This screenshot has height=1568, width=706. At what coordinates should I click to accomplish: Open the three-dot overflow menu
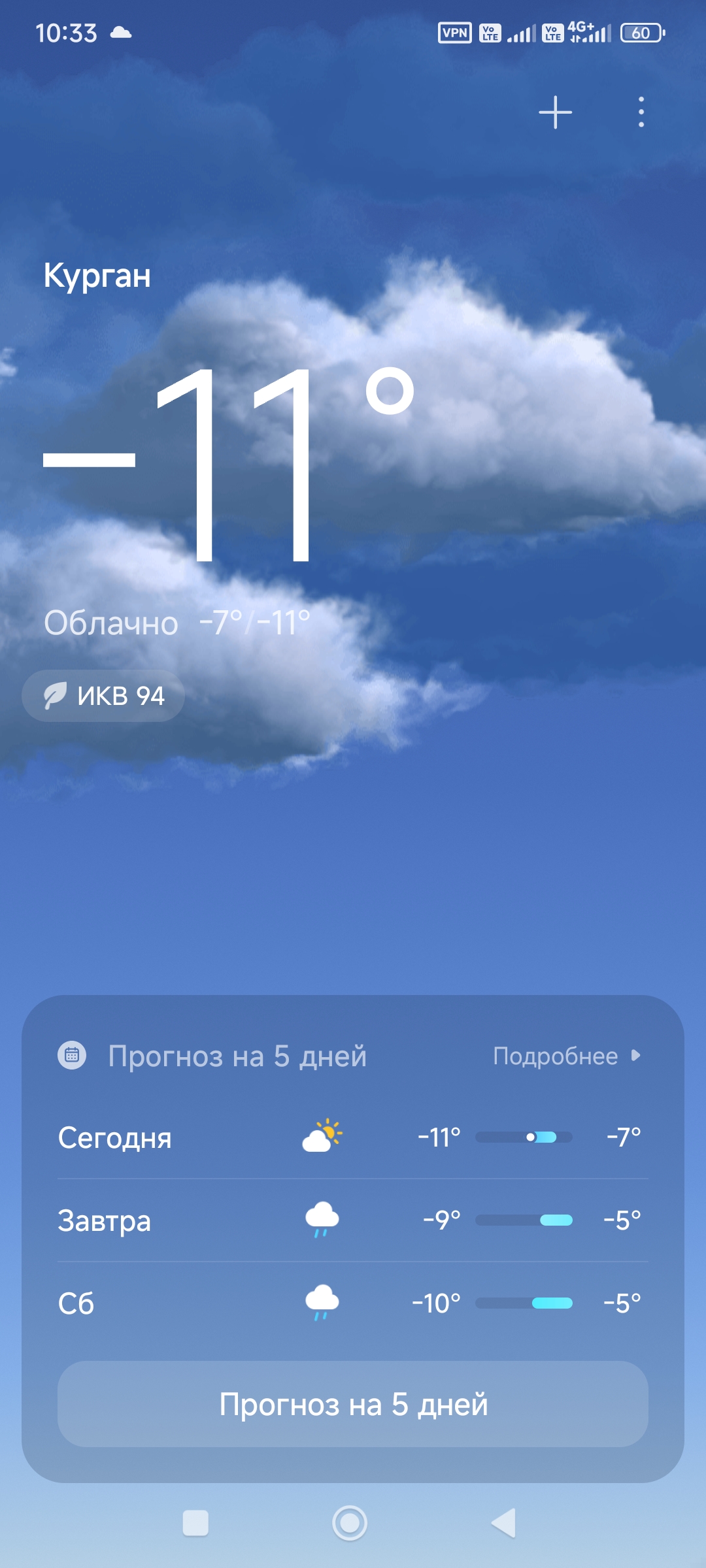[x=641, y=112]
